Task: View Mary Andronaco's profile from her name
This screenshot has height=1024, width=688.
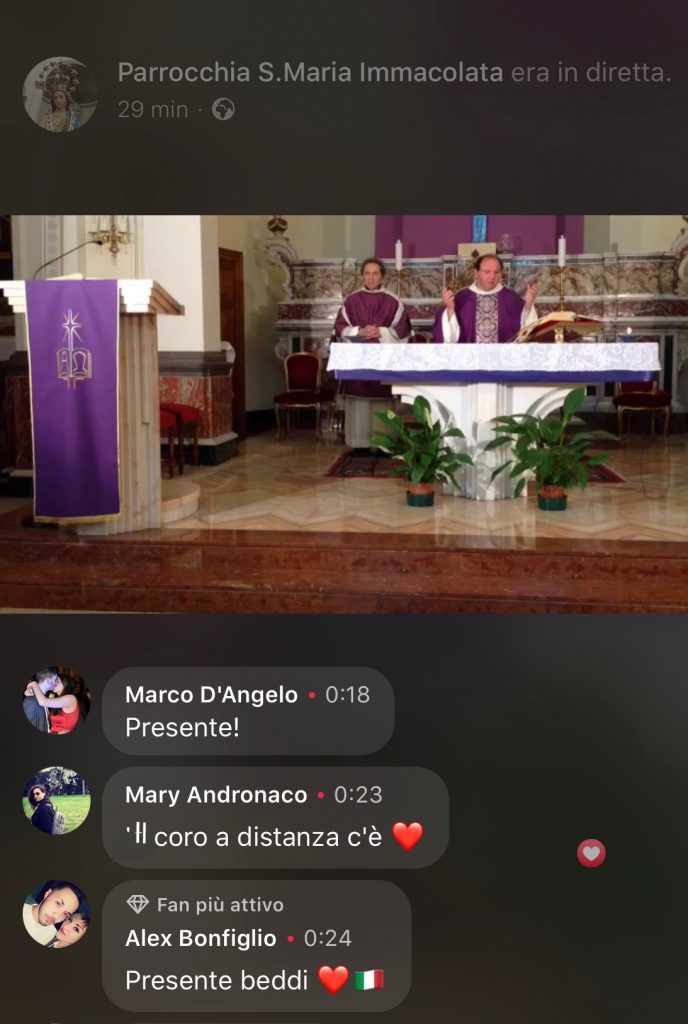Action: (216, 795)
